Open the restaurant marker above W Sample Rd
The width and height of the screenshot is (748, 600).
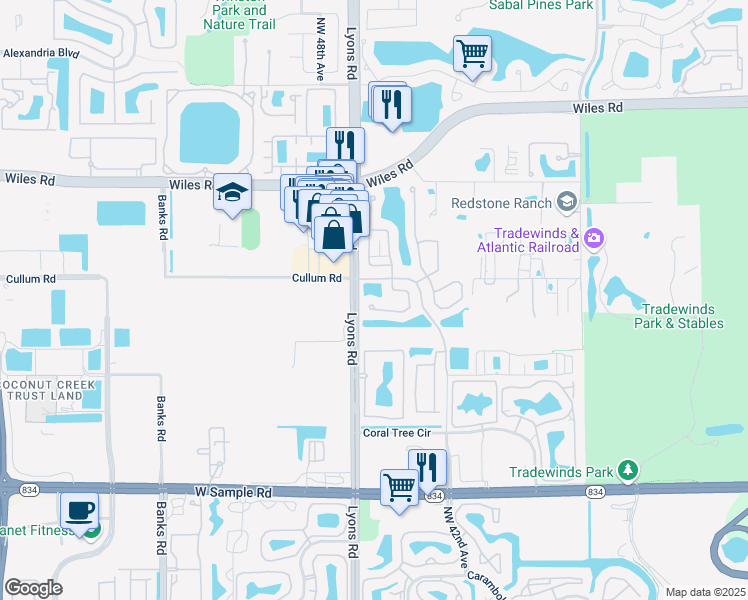(x=427, y=467)
